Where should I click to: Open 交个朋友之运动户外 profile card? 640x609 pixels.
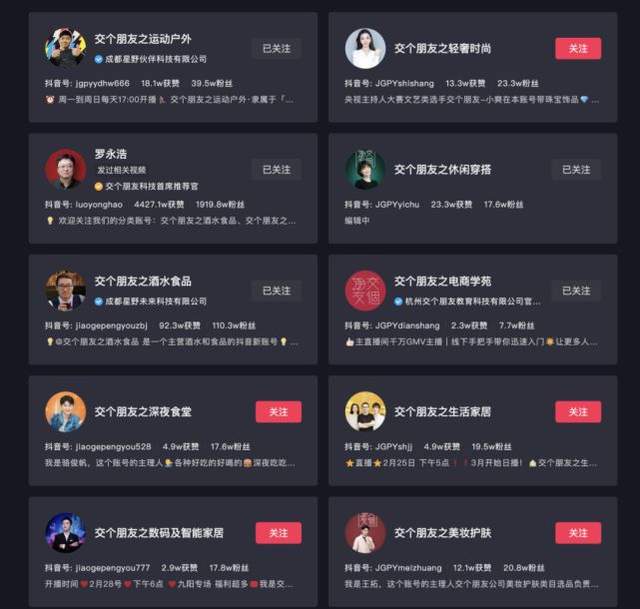[x=141, y=38]
